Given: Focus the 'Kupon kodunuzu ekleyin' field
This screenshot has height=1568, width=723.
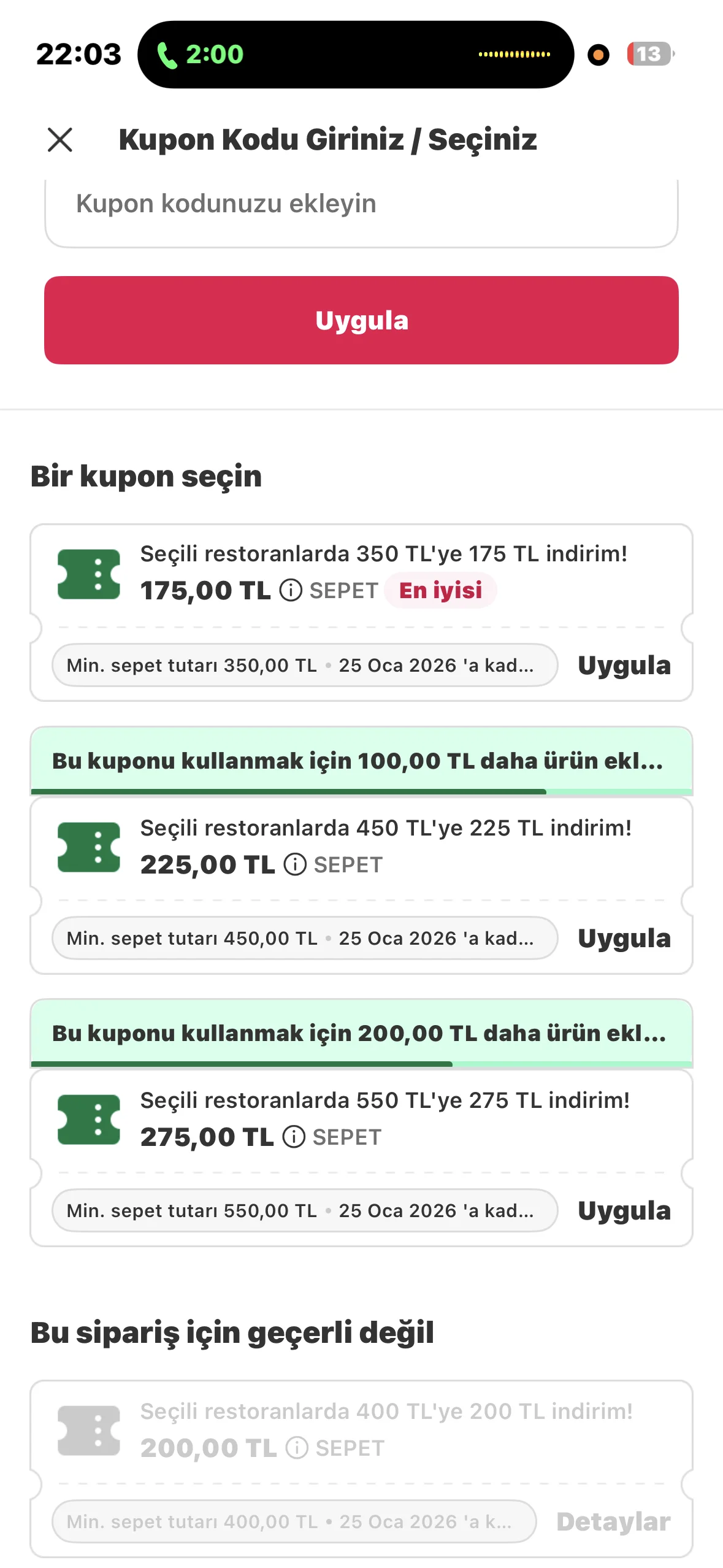Looking at the screenshot, I should [361, 205].
